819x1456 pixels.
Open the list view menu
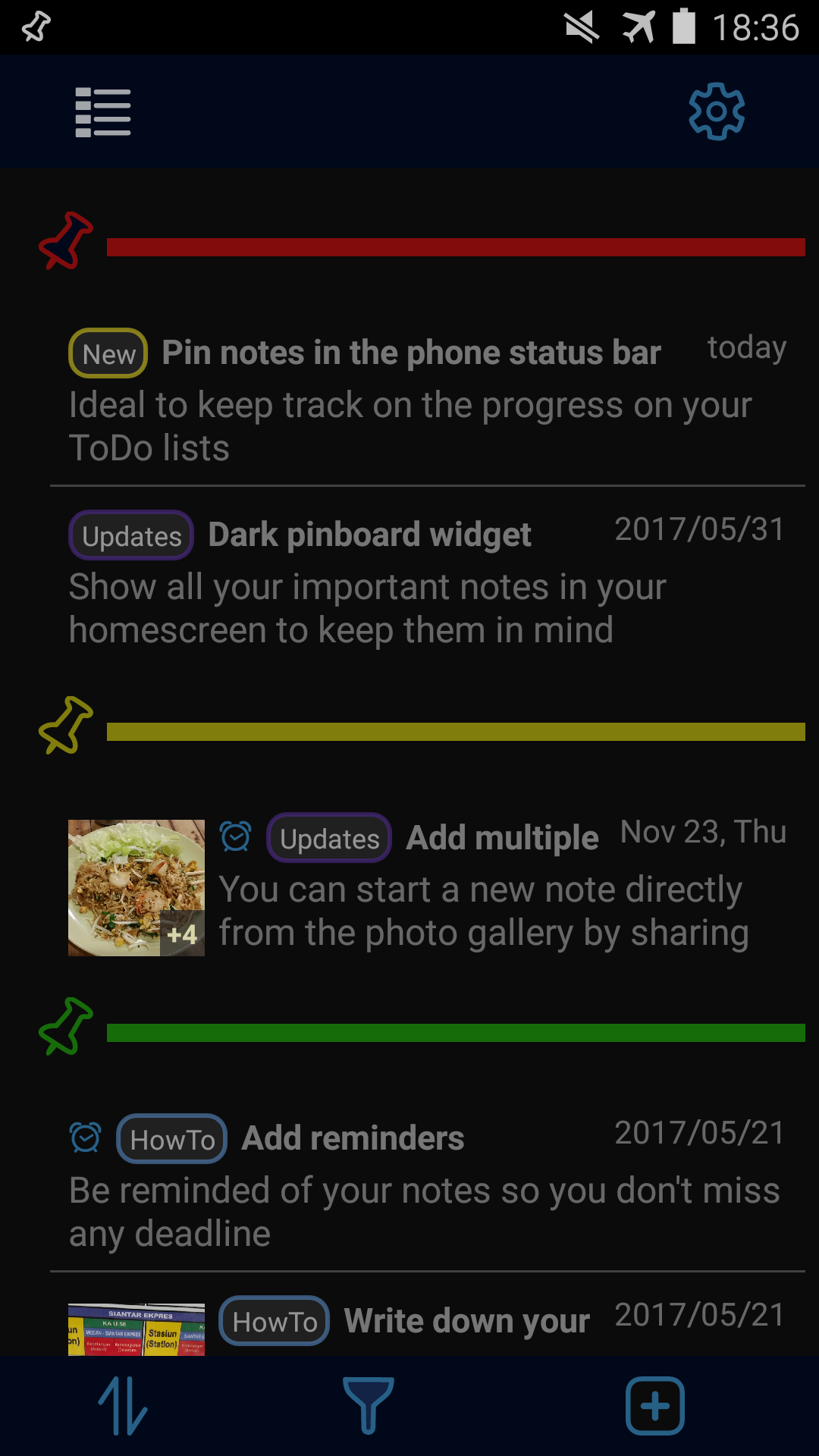tap(102, 111)
